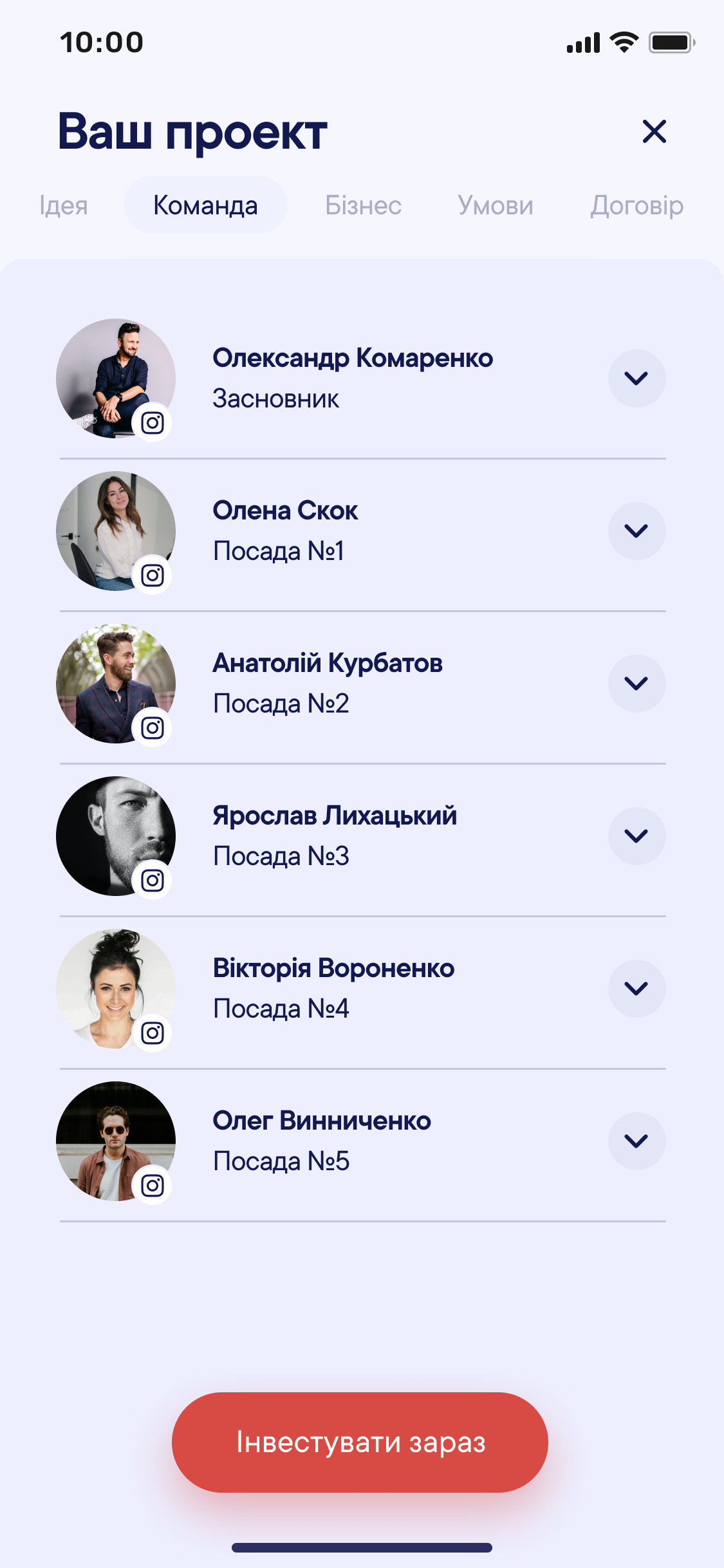Go to the Умови tab

(x=495, y=205)
